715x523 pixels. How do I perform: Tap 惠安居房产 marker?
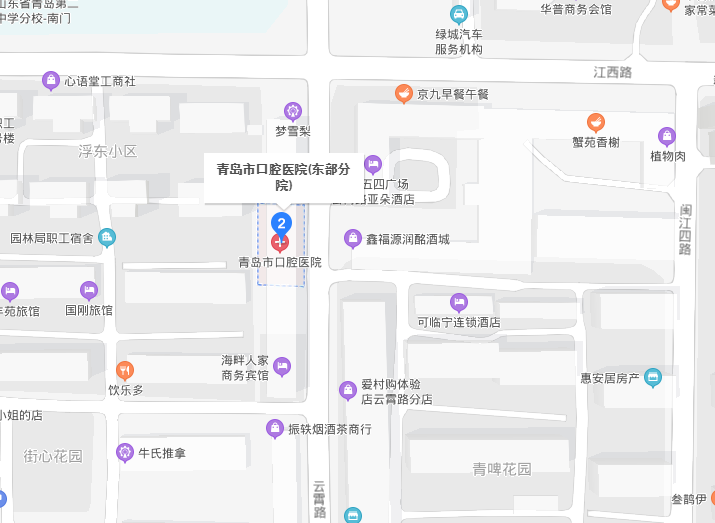(653, 377)
